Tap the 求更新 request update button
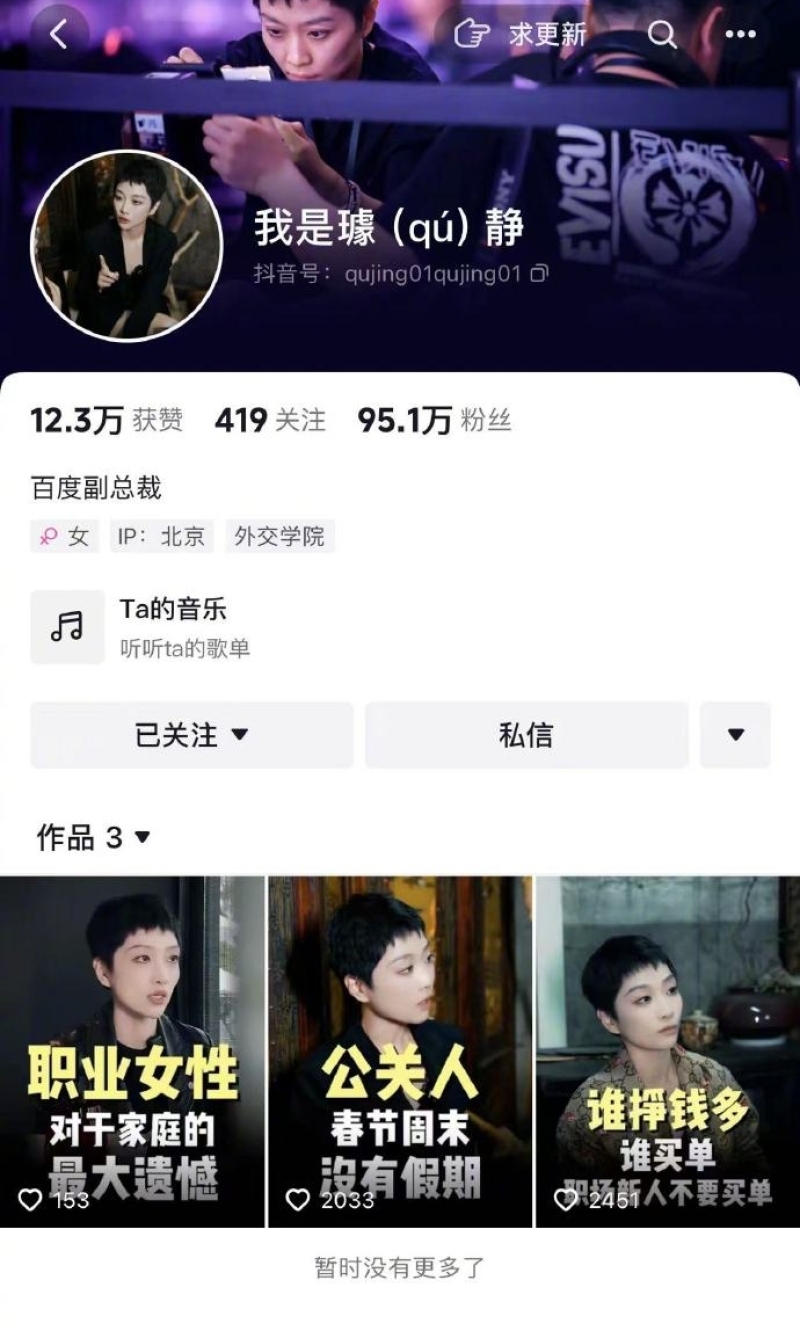Viewport: 800px width, 1331px height. coord(521,35)
